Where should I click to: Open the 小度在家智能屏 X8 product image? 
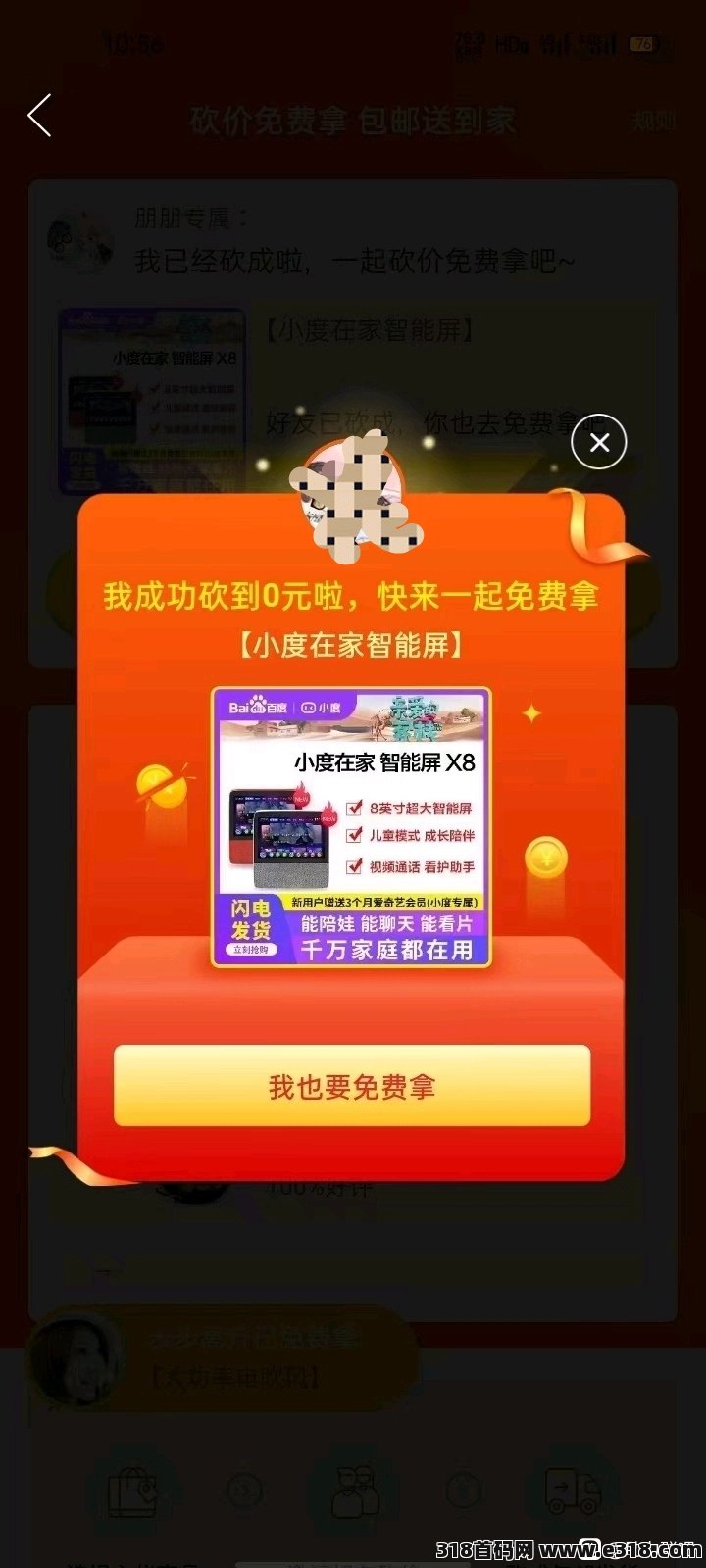click(352, 827)
